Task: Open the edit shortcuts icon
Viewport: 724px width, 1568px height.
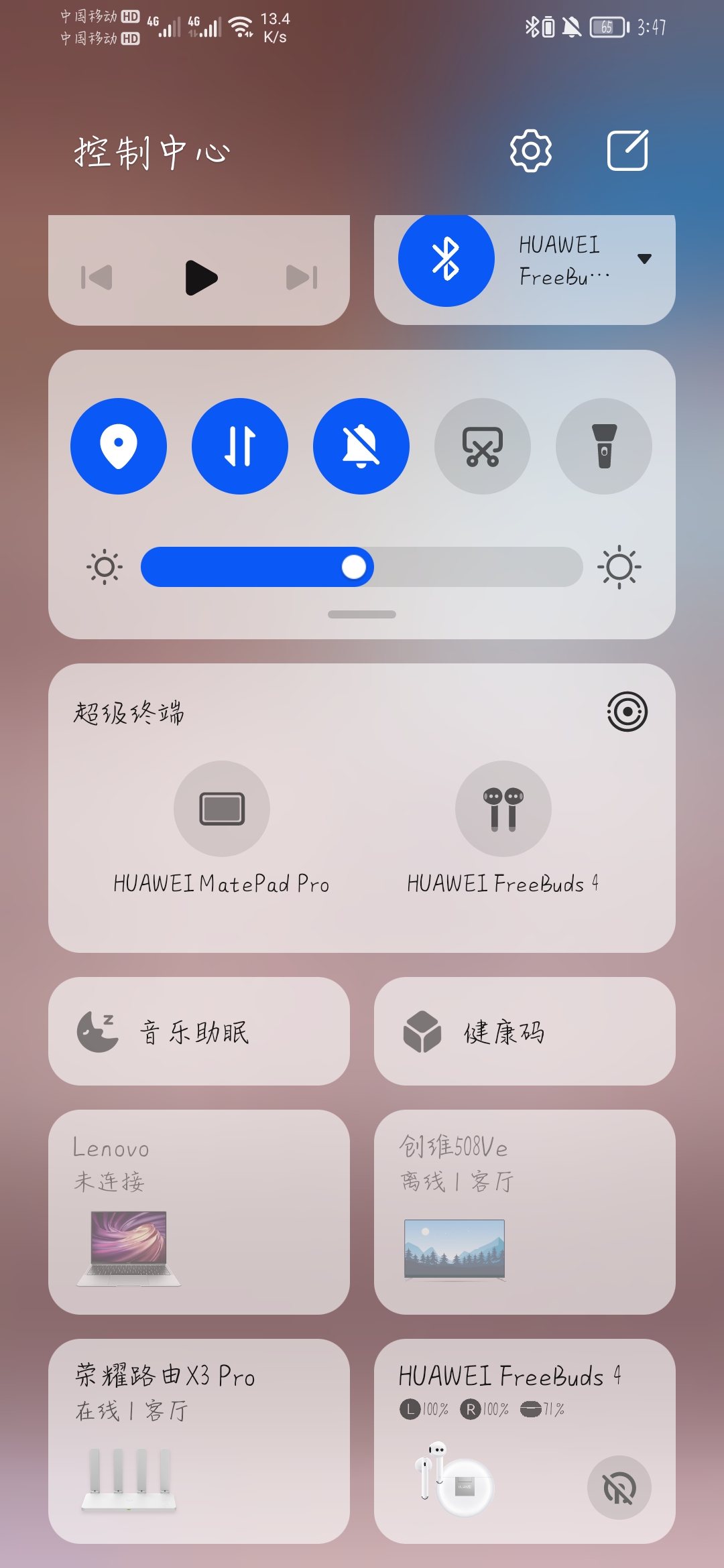Action: 627,151
